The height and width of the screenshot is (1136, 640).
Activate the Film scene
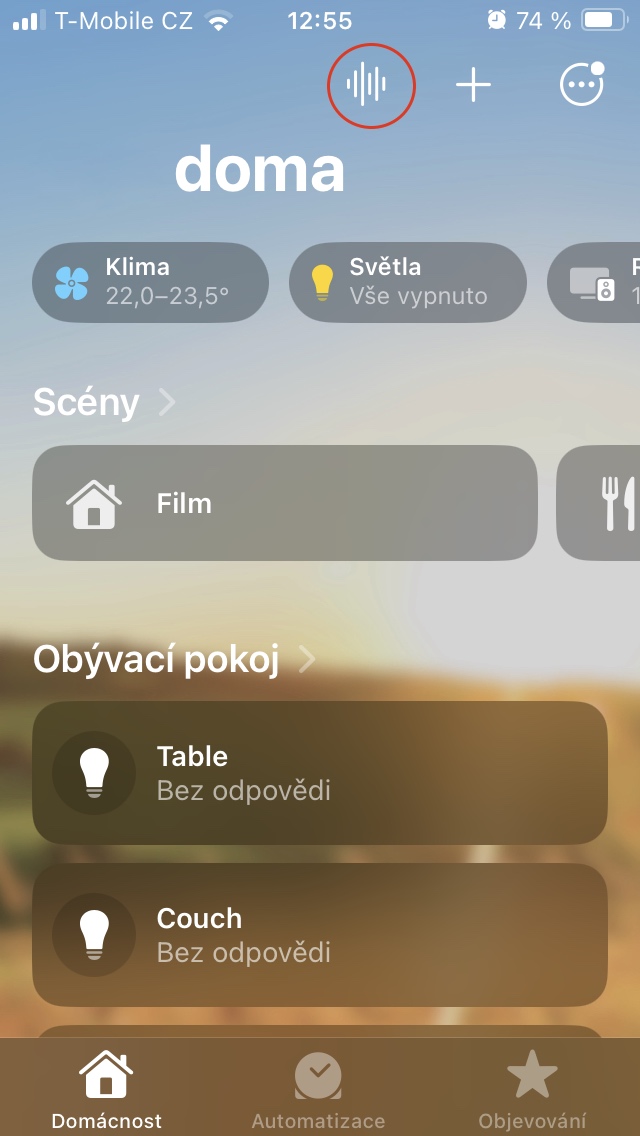[284, 502]
